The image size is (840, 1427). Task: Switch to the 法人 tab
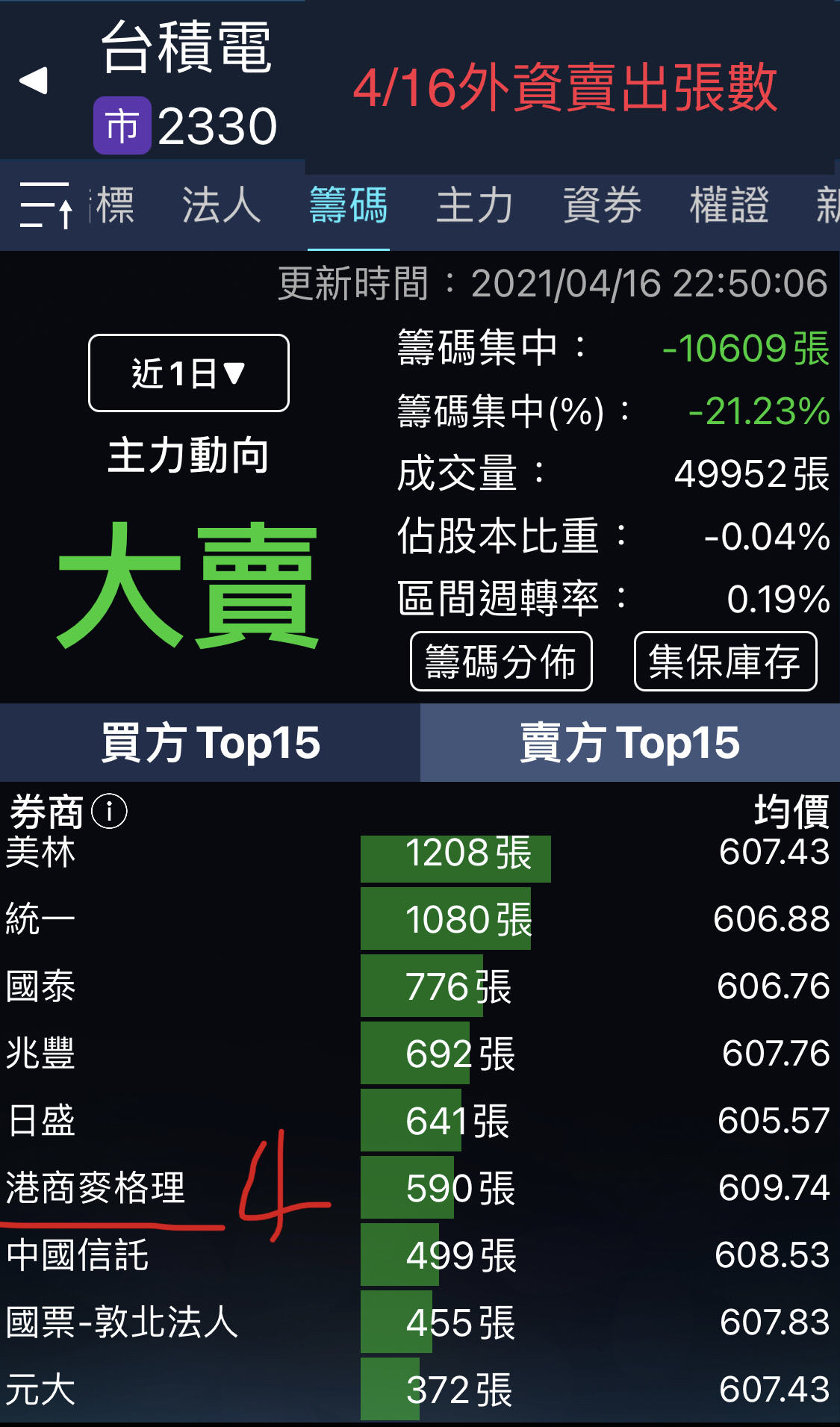point(221,205)
